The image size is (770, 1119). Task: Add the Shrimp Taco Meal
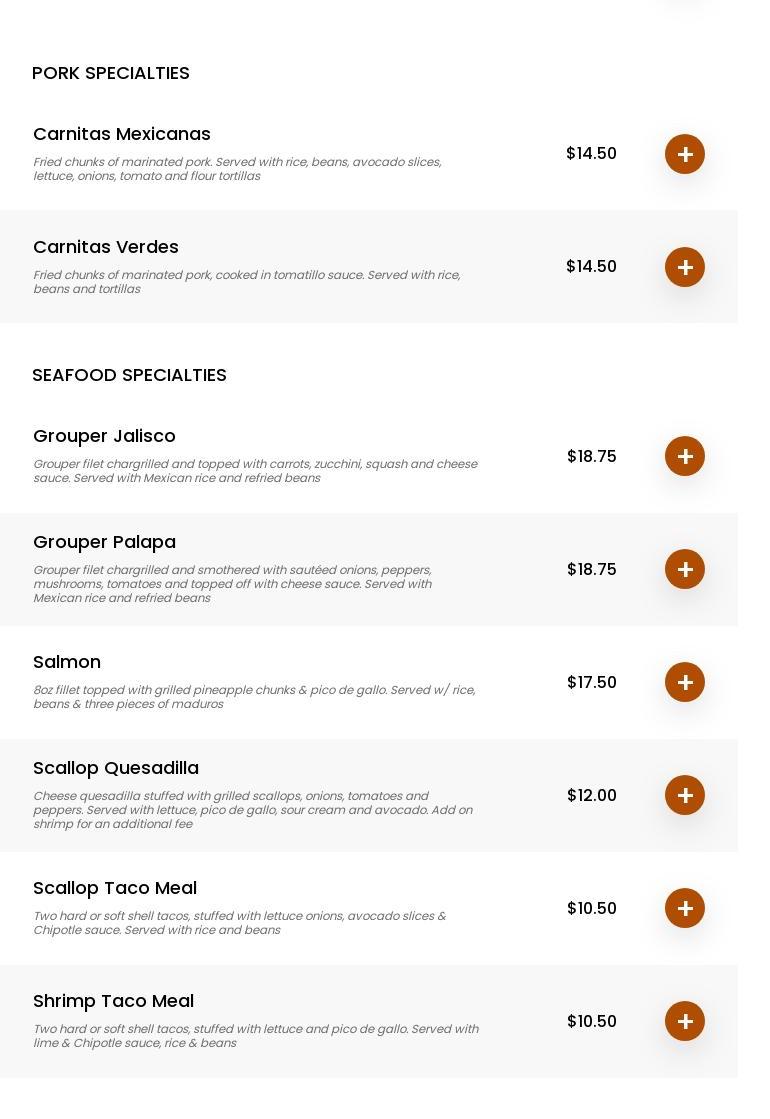(x=685, y=1021)
